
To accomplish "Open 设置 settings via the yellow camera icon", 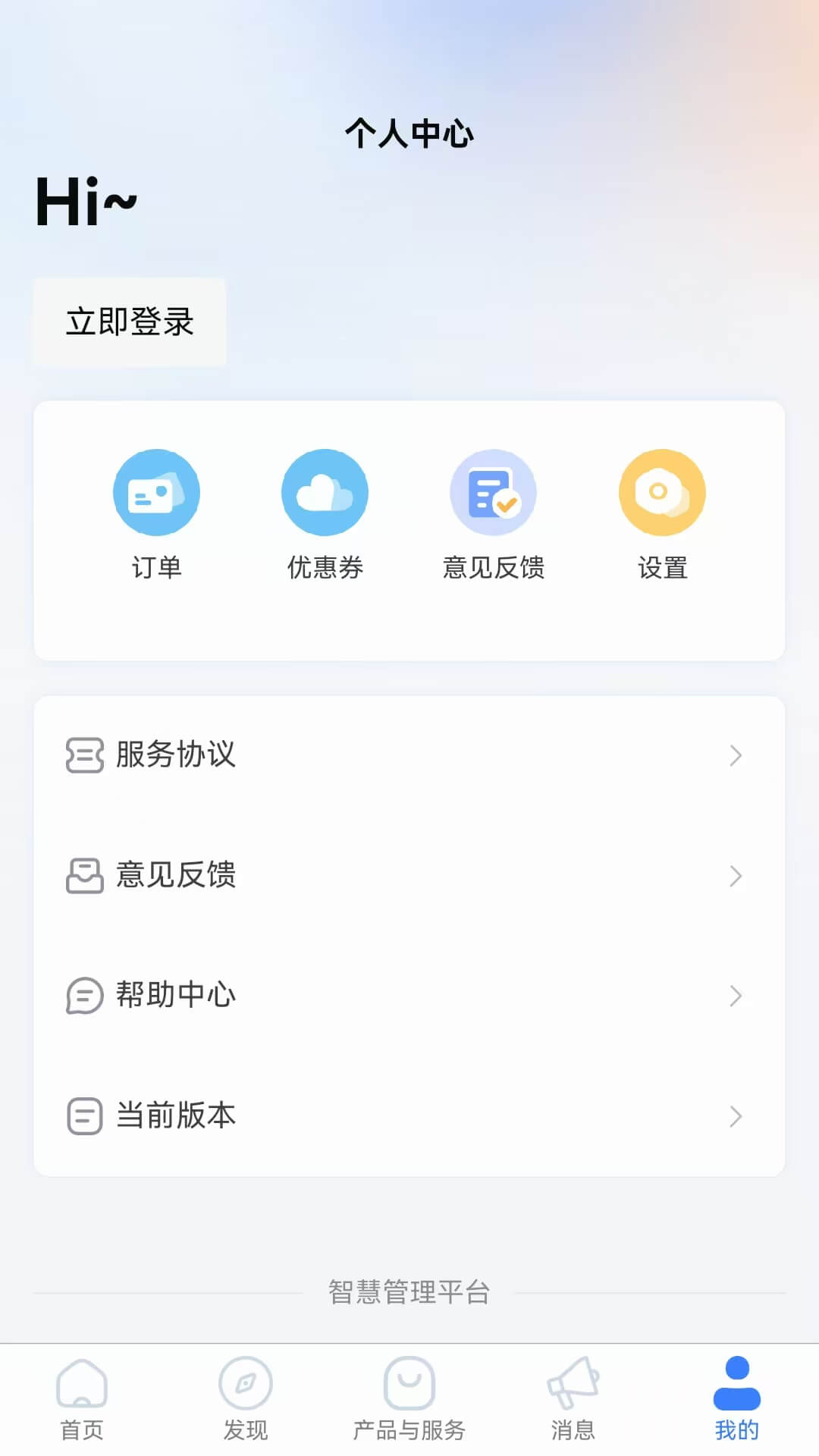I will point(662,491).
